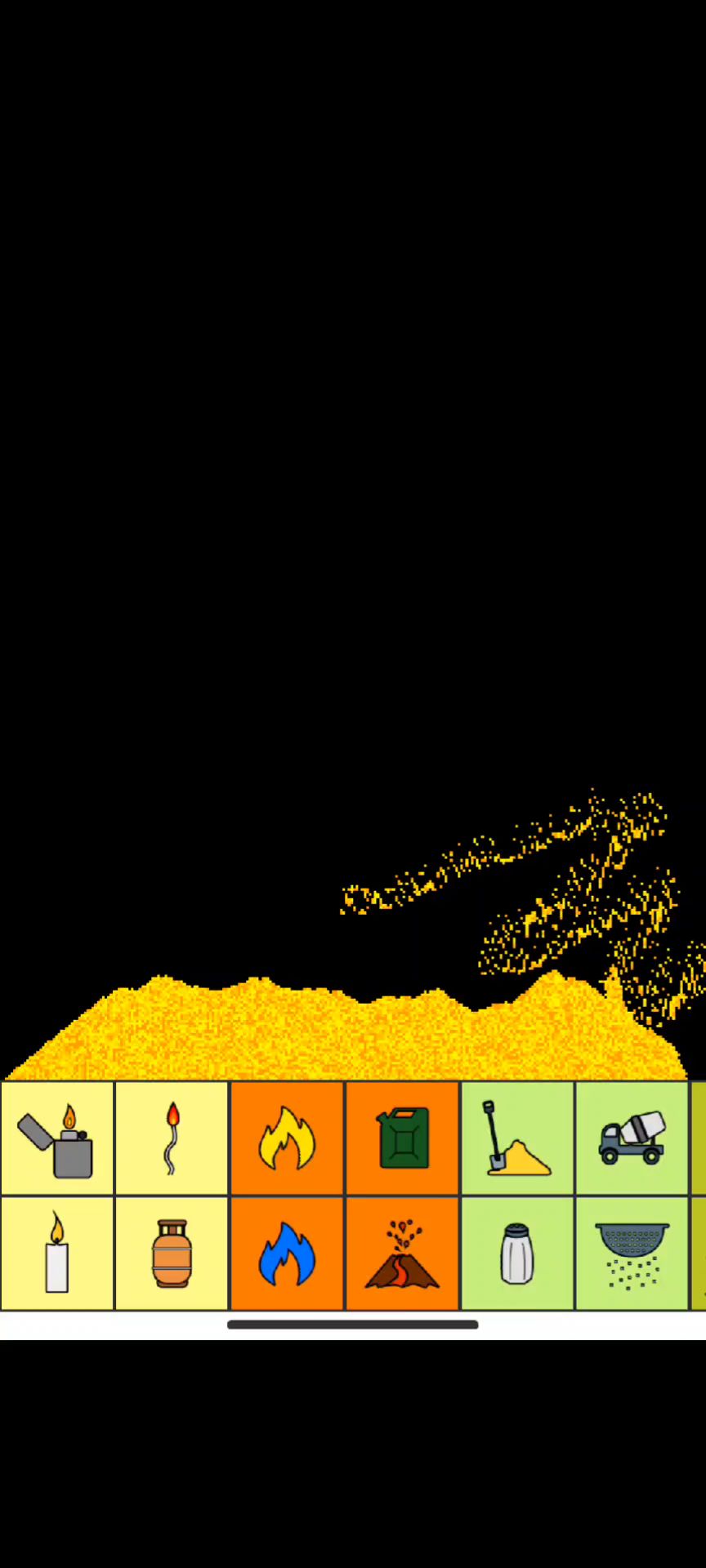Choose the blue flame element
The width and height of the screenshot is (706, 1568).
tap(287, 1253)
